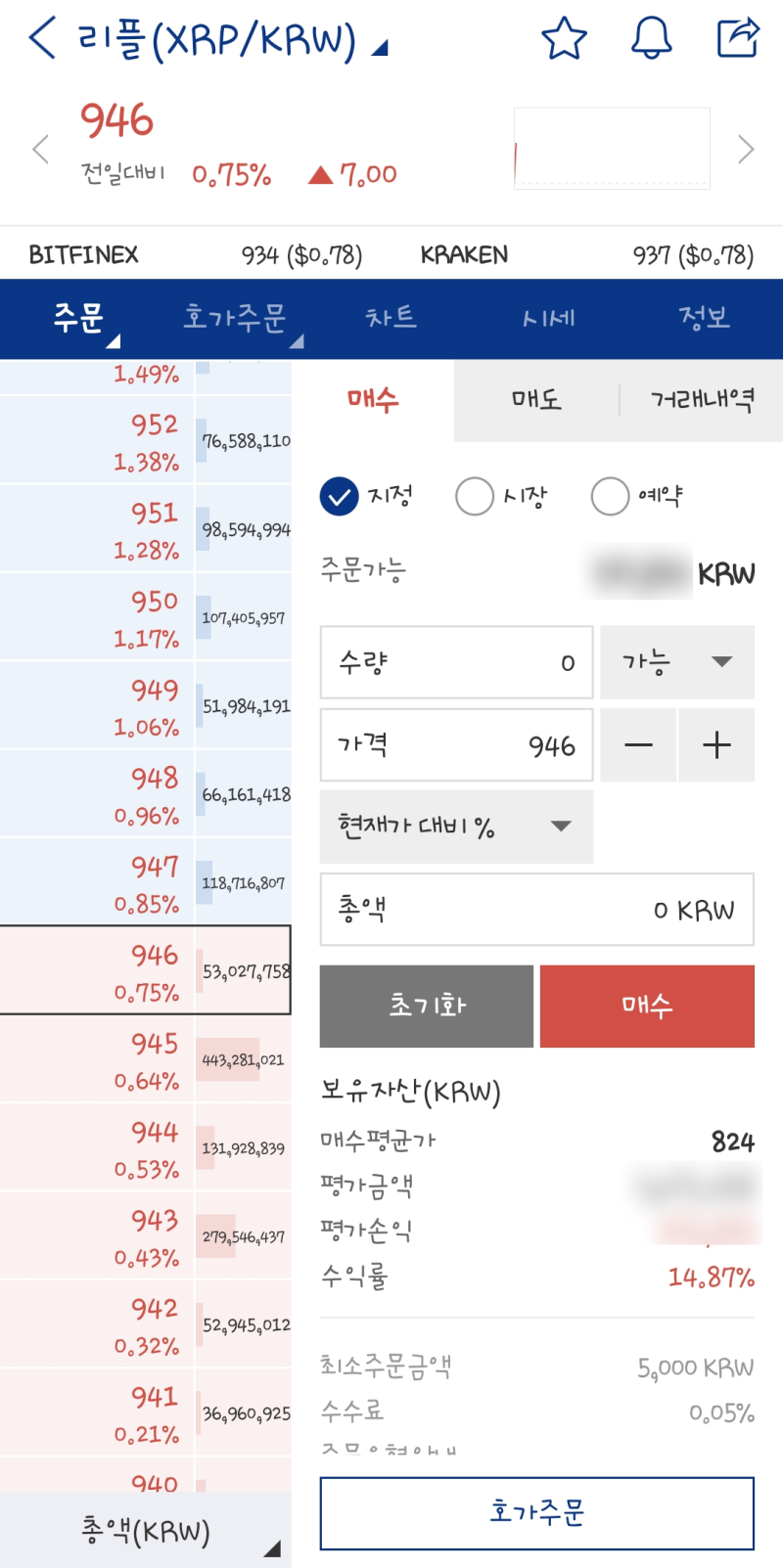Choose the 시장 order type
The width and height of the screenshot is (783, 1568).
pos(501,496)
